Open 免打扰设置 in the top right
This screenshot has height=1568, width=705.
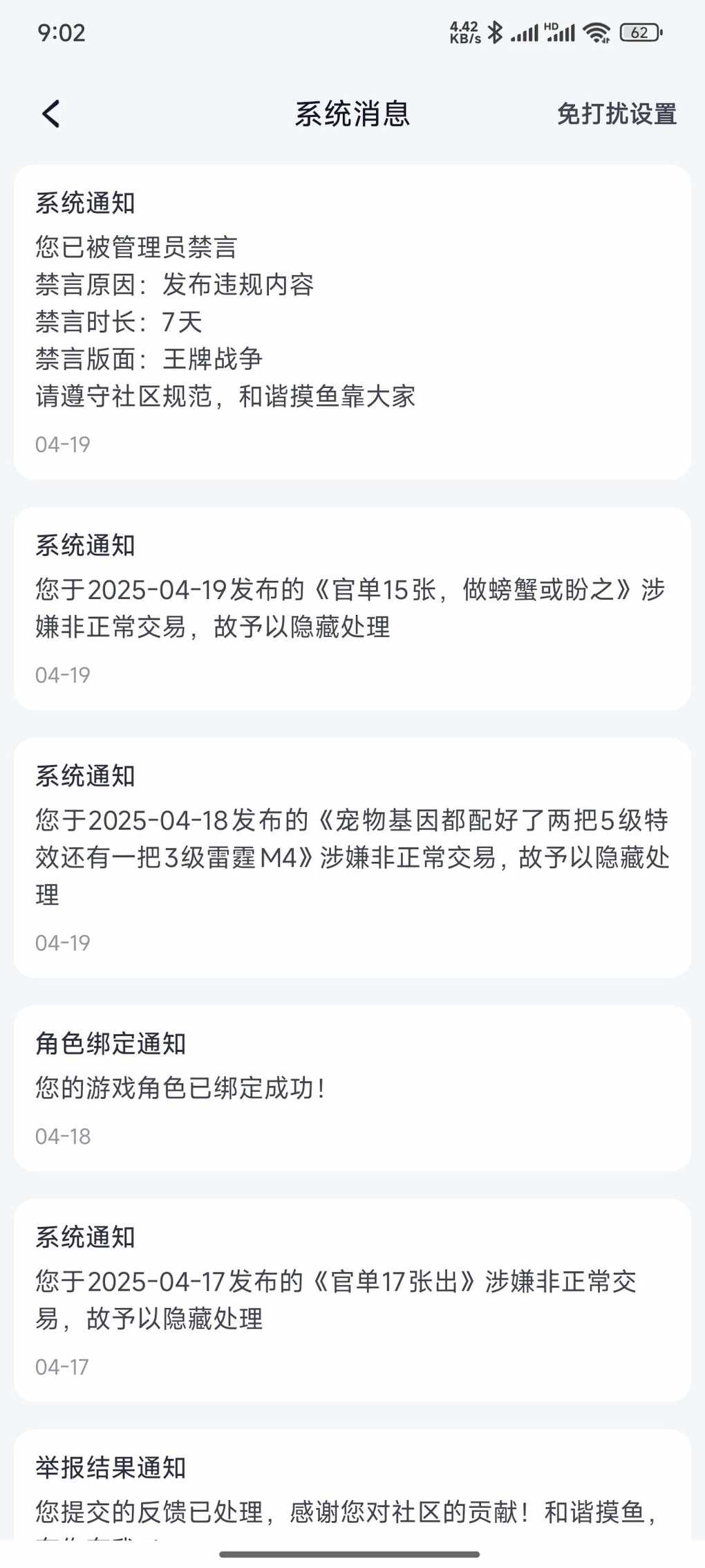click(x=617, y=114)
